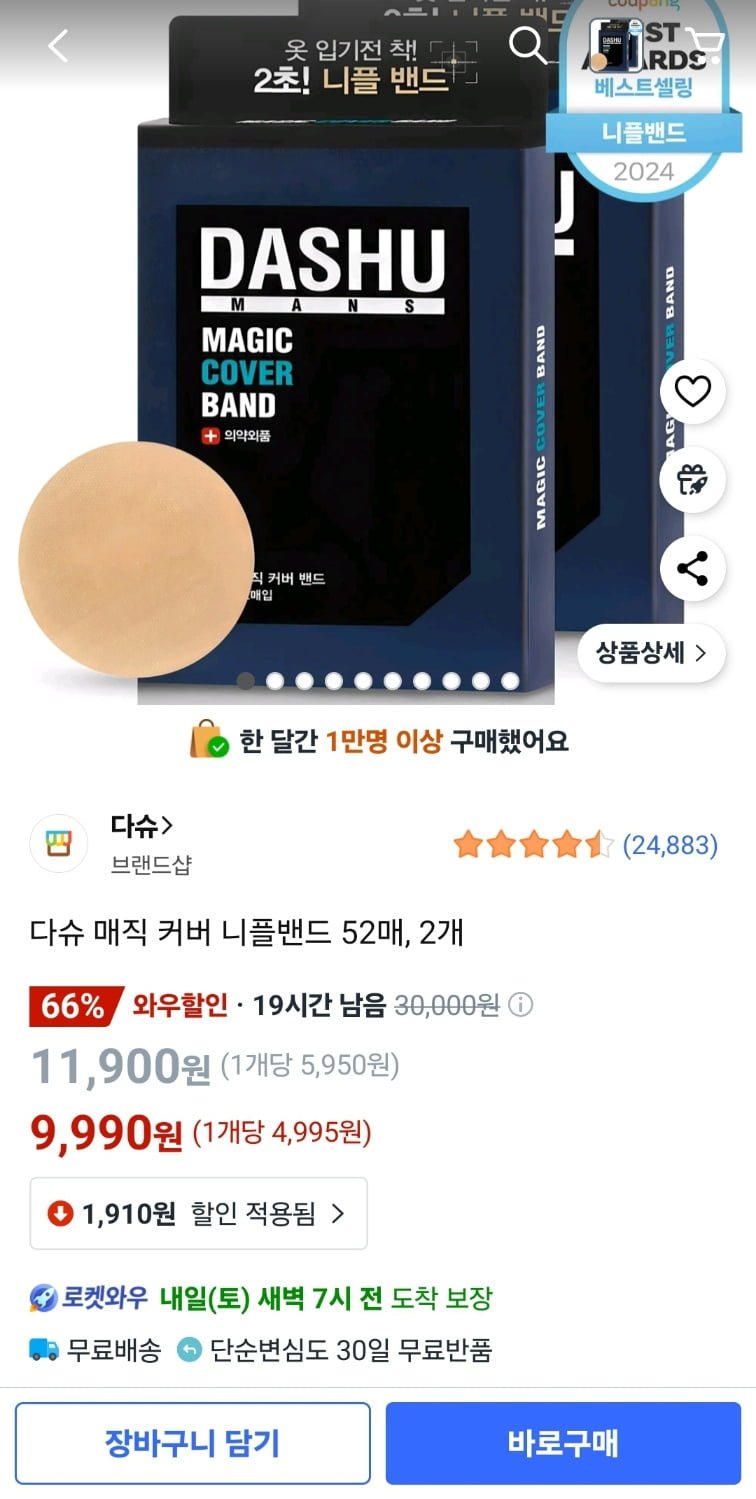Open the shopping cart
Viewport: 756px width, 1499px height.
(707, 45)
